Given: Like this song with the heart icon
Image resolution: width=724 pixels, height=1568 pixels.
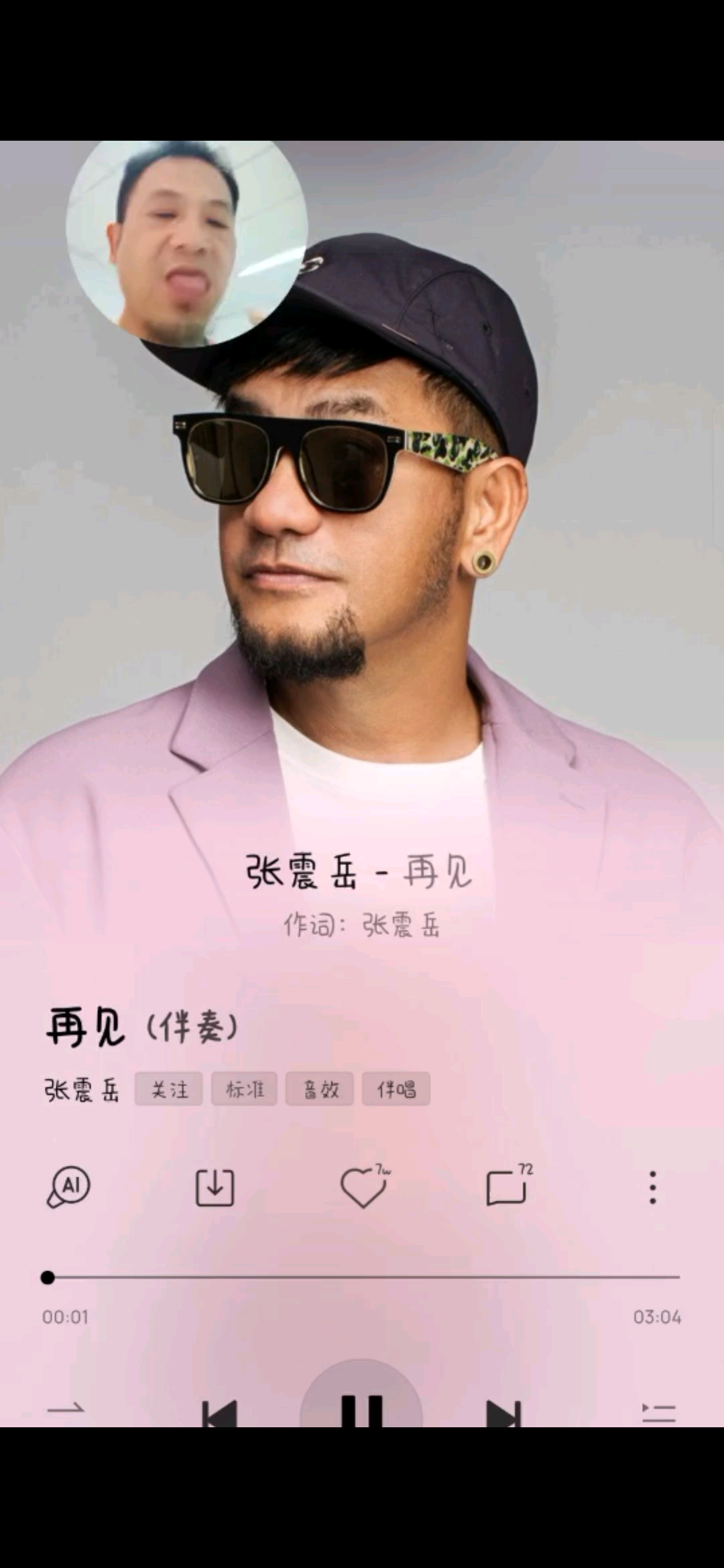Looking at the screenshot, I should pyautogui.click(x=363, y=1188).
